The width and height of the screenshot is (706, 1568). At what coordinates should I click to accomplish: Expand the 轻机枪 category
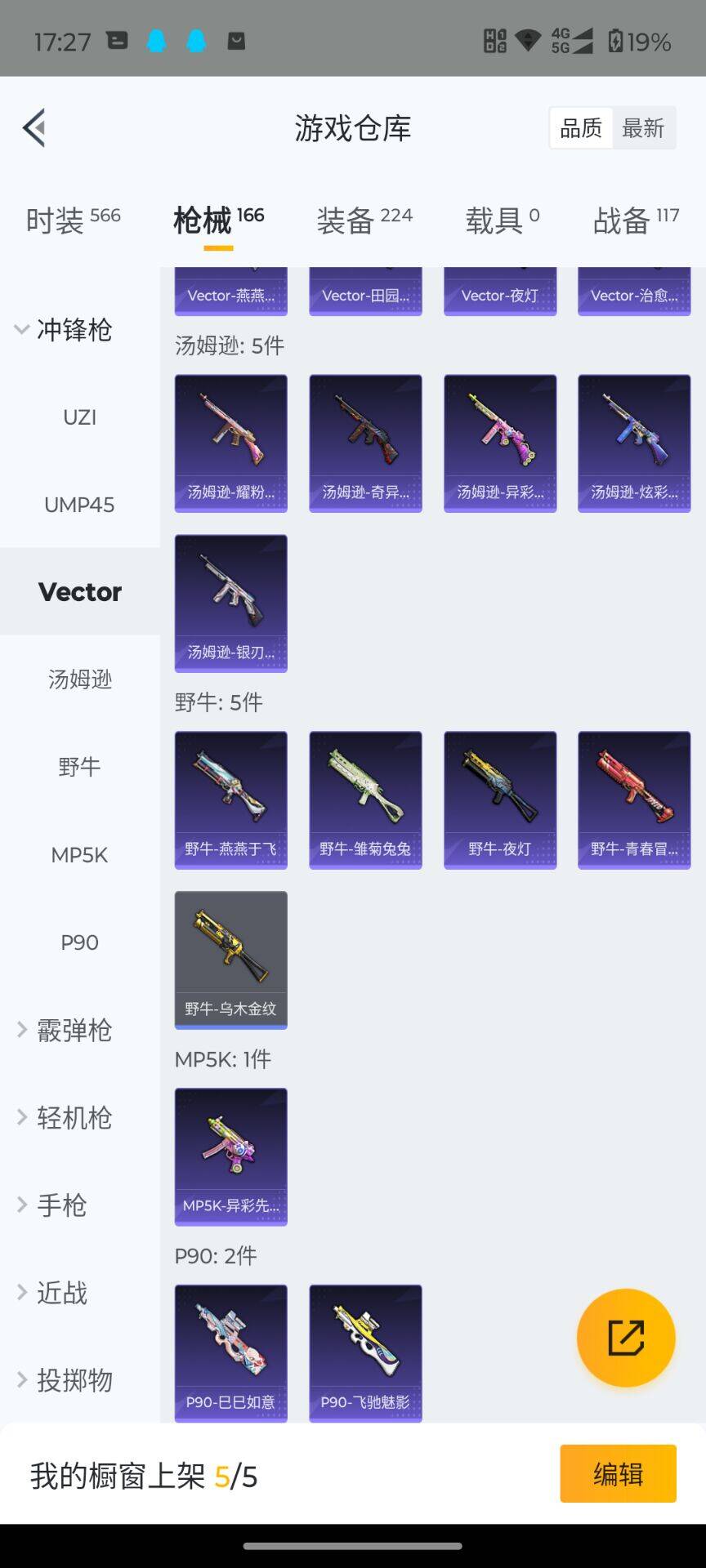[65, 1118]
